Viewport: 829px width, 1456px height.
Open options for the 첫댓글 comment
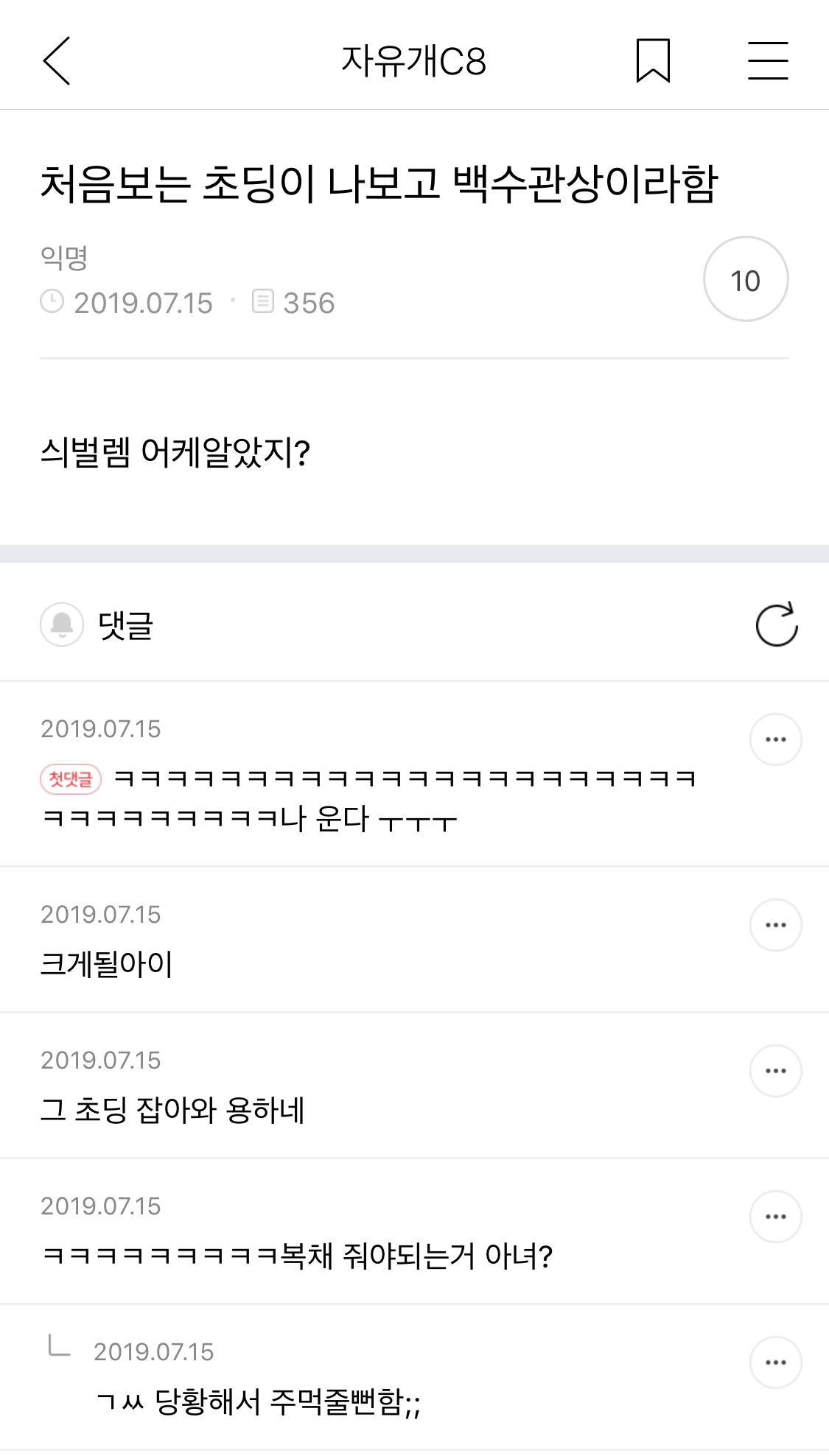point(776,739)
